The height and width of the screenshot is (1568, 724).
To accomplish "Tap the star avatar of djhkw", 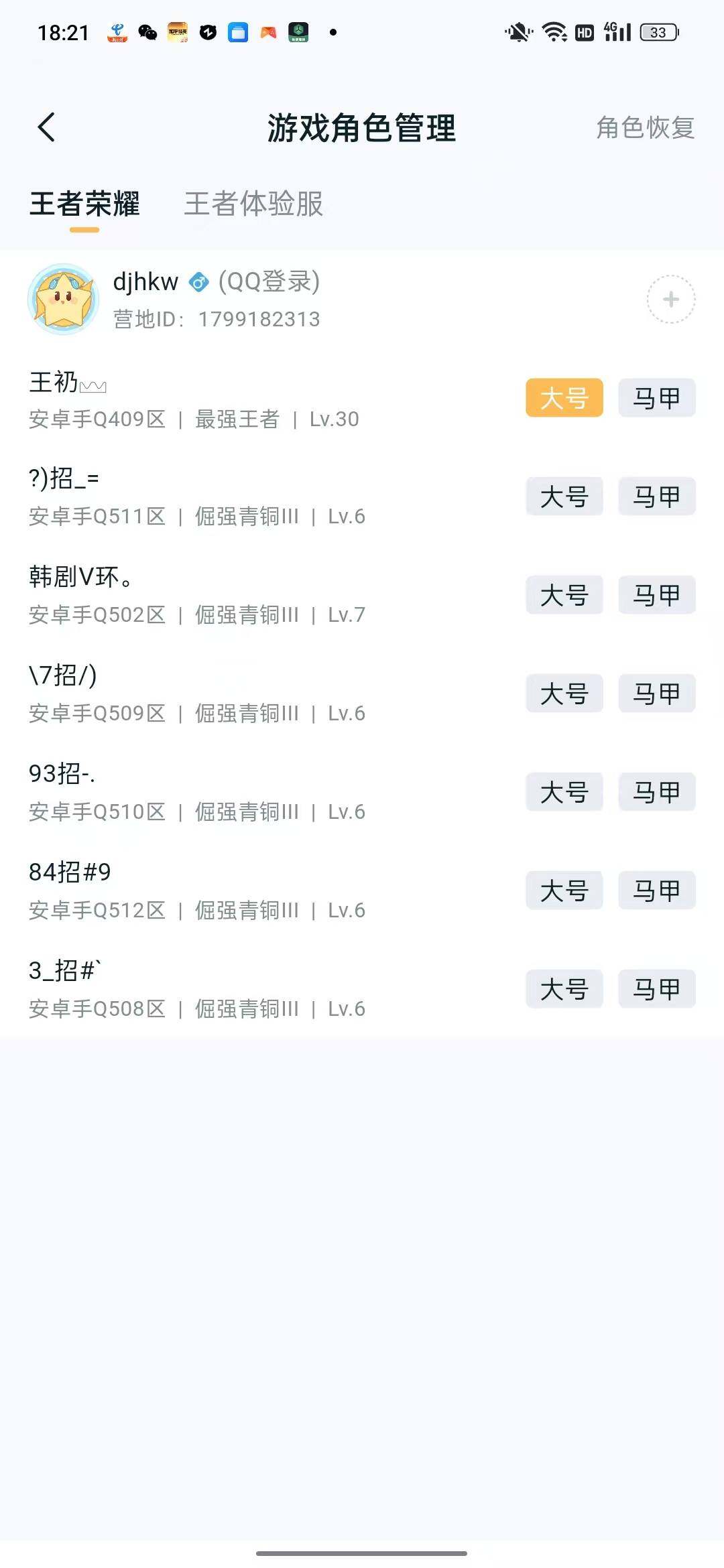I will (65, 300).
